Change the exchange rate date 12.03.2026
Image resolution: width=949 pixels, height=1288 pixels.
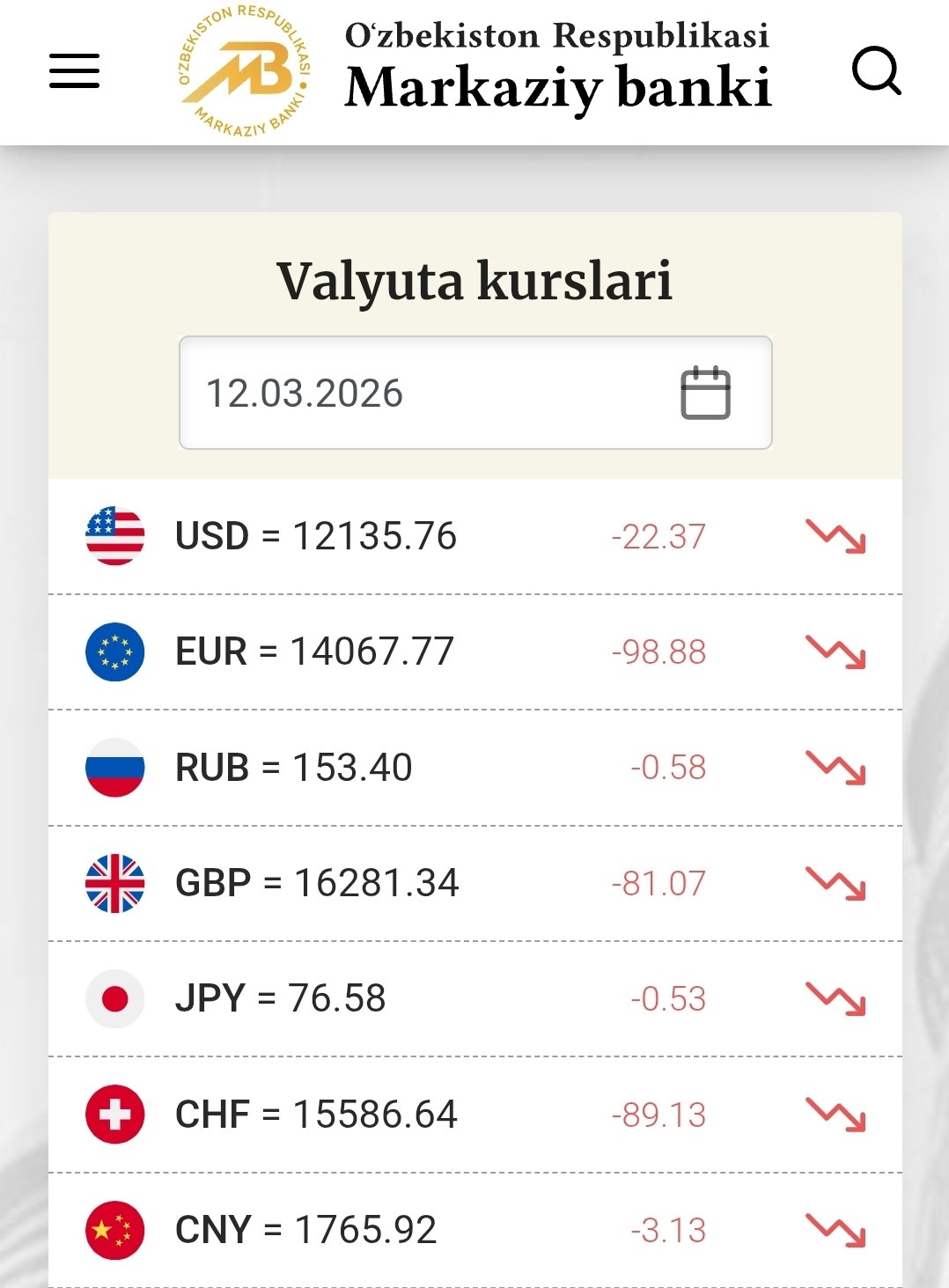click(475, 393)
